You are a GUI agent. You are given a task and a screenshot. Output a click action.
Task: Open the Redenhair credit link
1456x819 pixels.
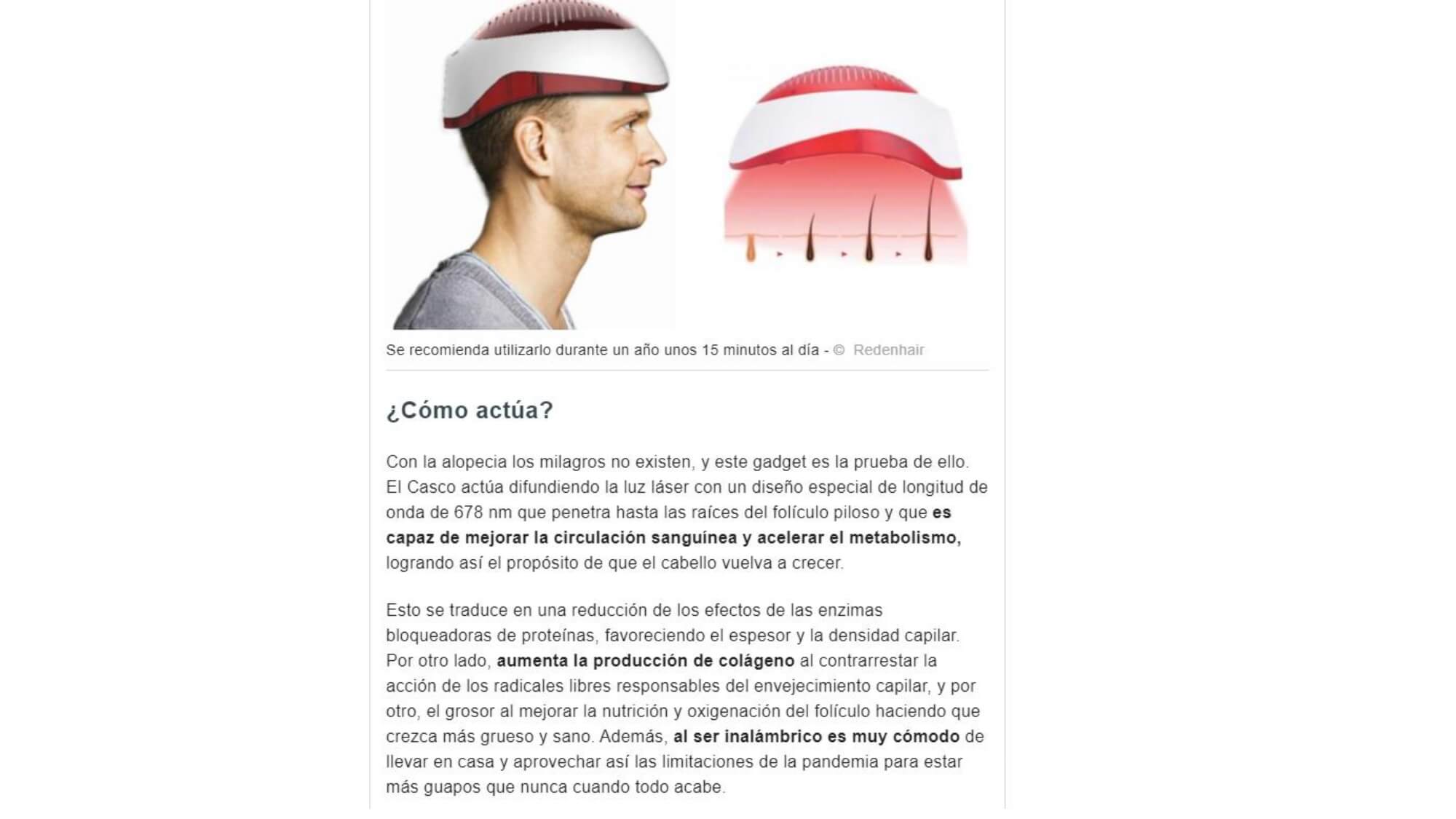(887, 350)
